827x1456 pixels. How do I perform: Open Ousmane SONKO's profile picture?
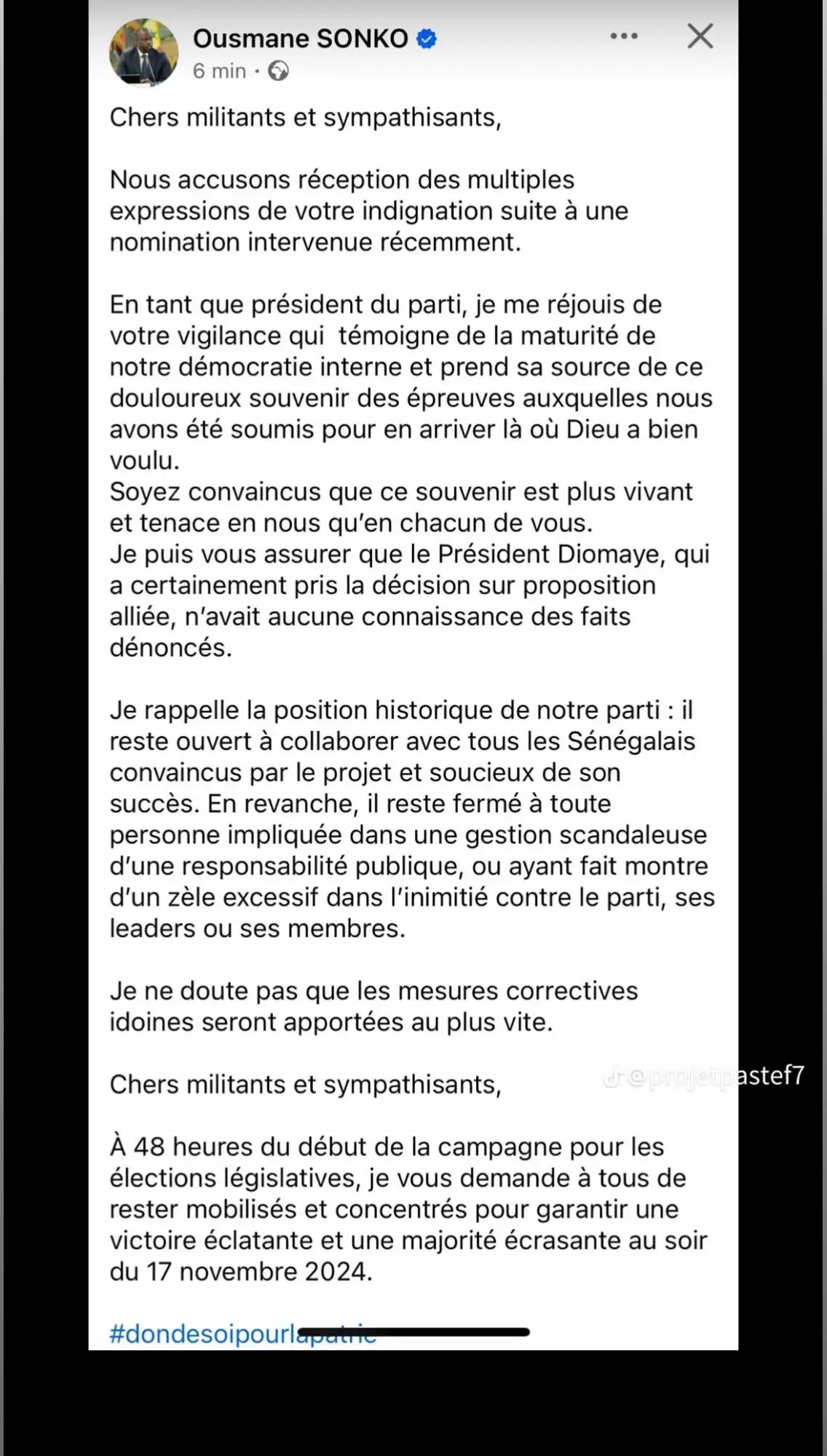point(143,53)
